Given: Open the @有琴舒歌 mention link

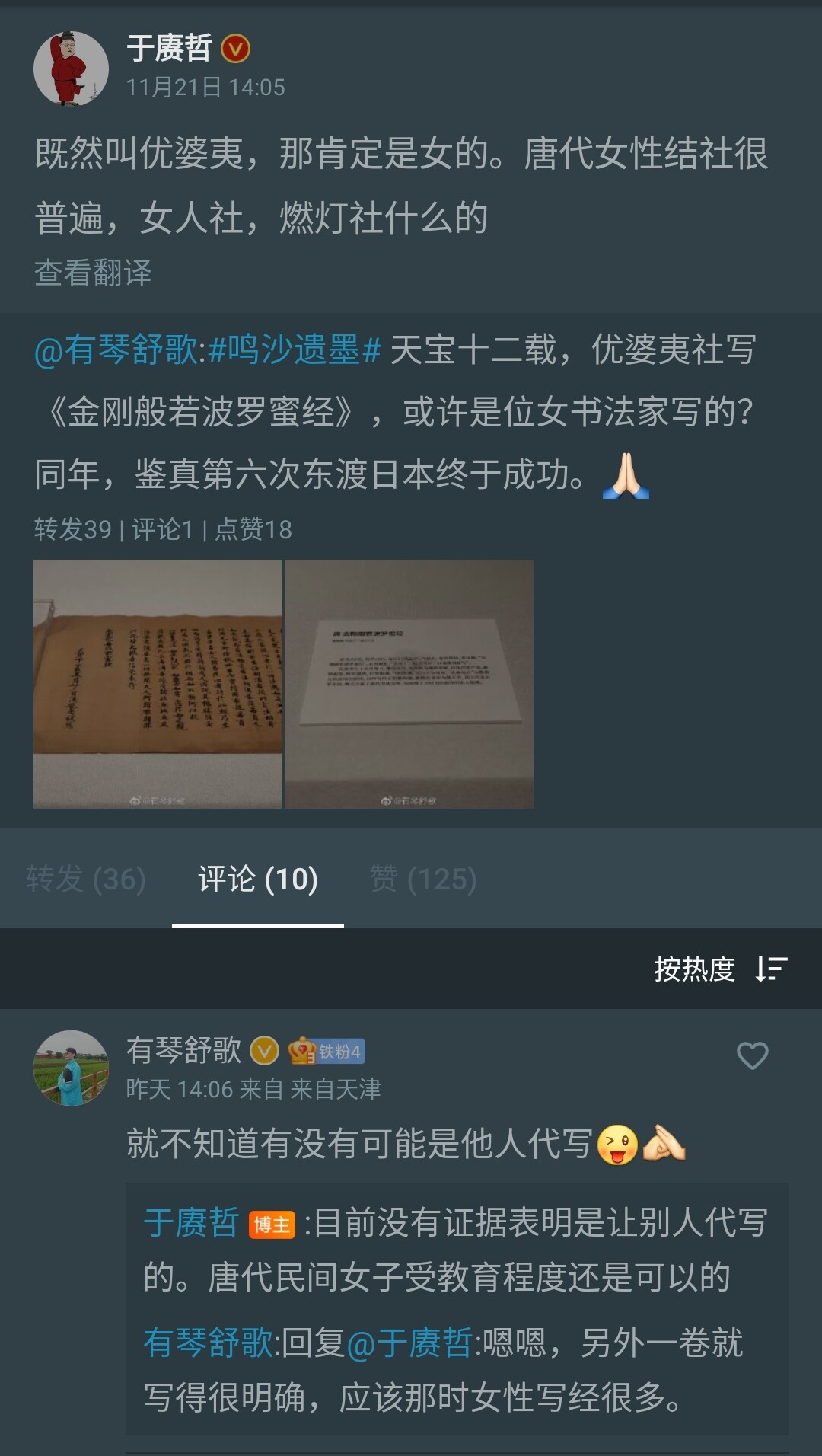Looking at the screenshot, I should [x=115, y=351].
